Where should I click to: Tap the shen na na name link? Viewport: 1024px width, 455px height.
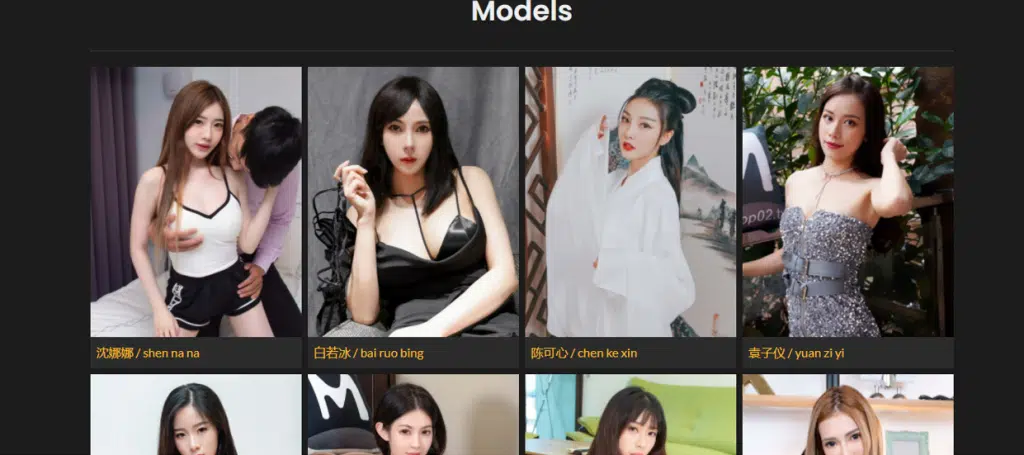coord(147,353)
